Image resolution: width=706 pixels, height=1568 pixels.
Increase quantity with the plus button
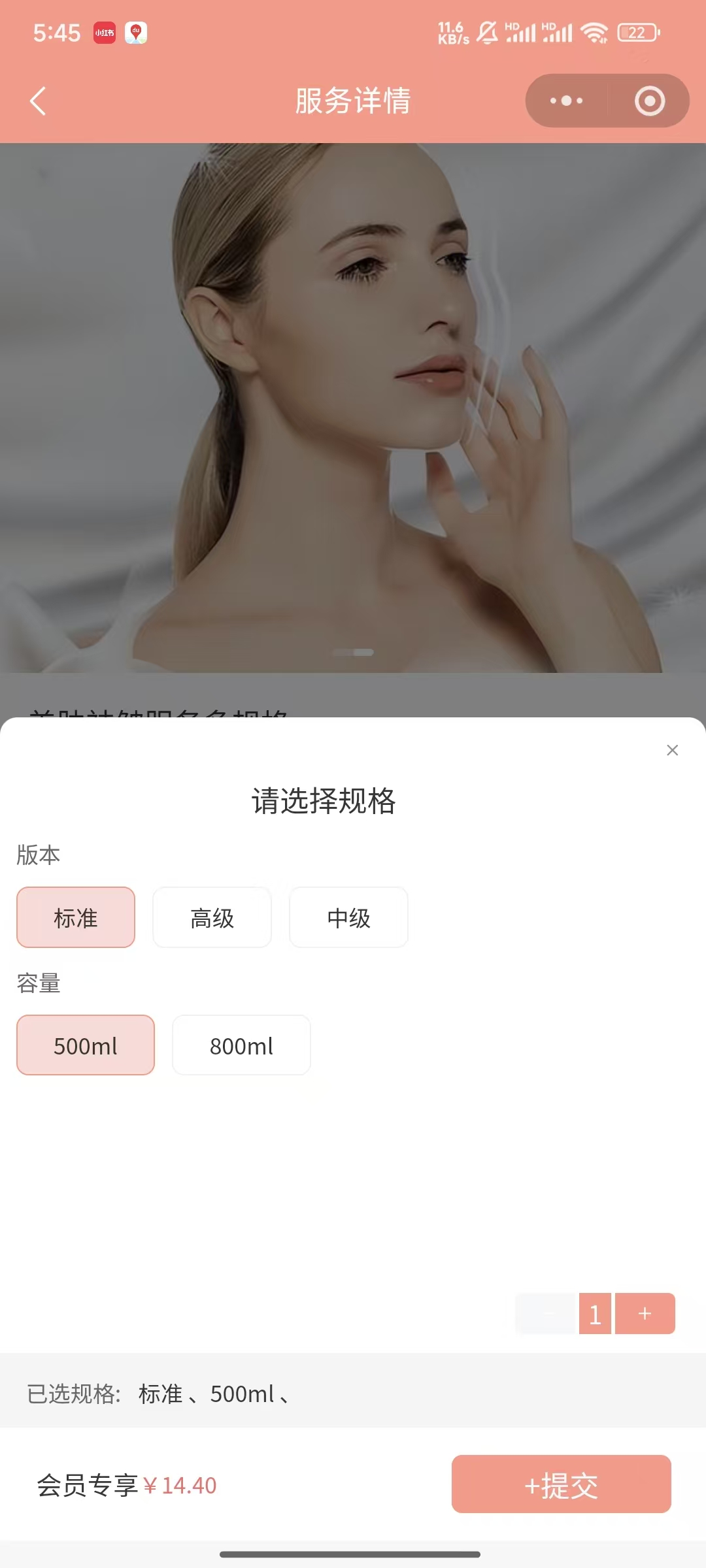click(x=645, y=1313)
